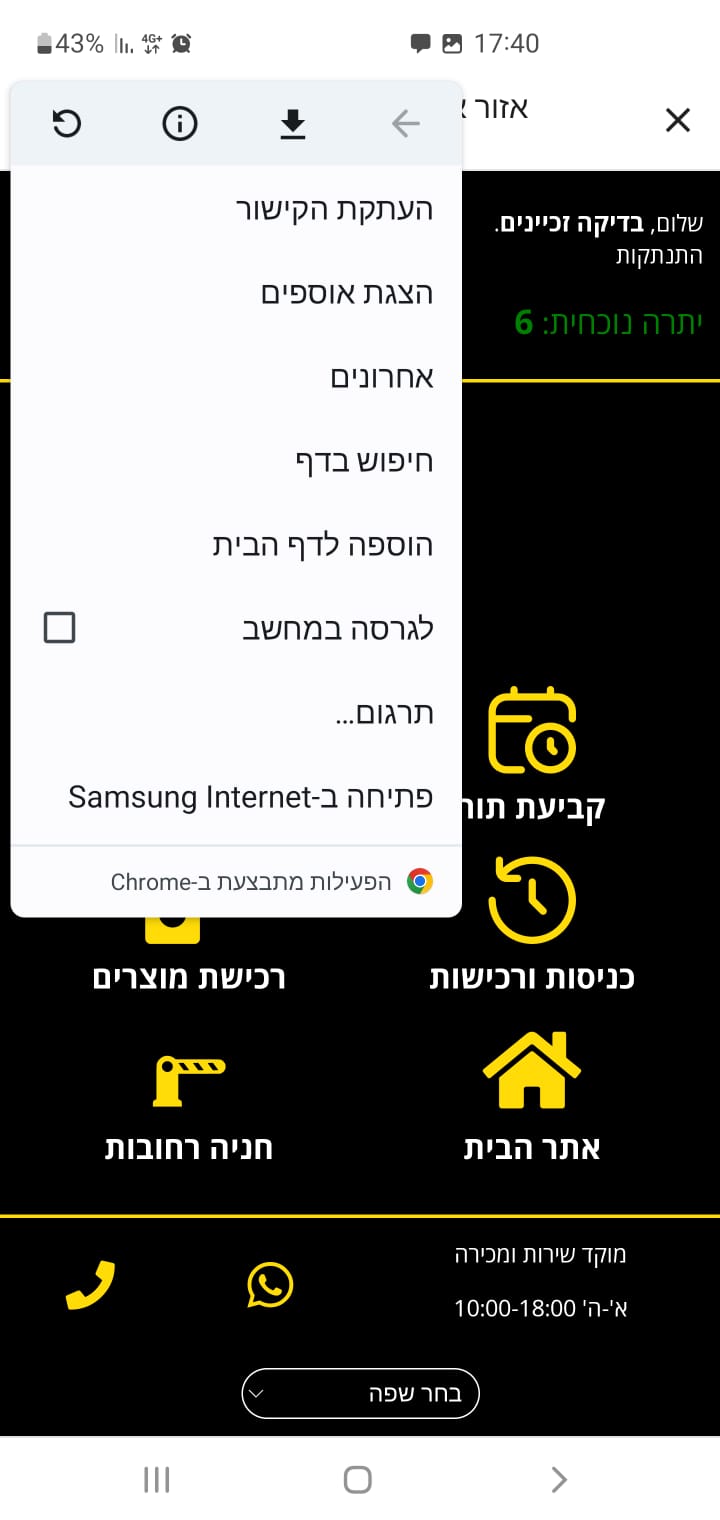Reload the page with the refresh icon
This screenshot has height=1520, width=720.
coord(66,124)
